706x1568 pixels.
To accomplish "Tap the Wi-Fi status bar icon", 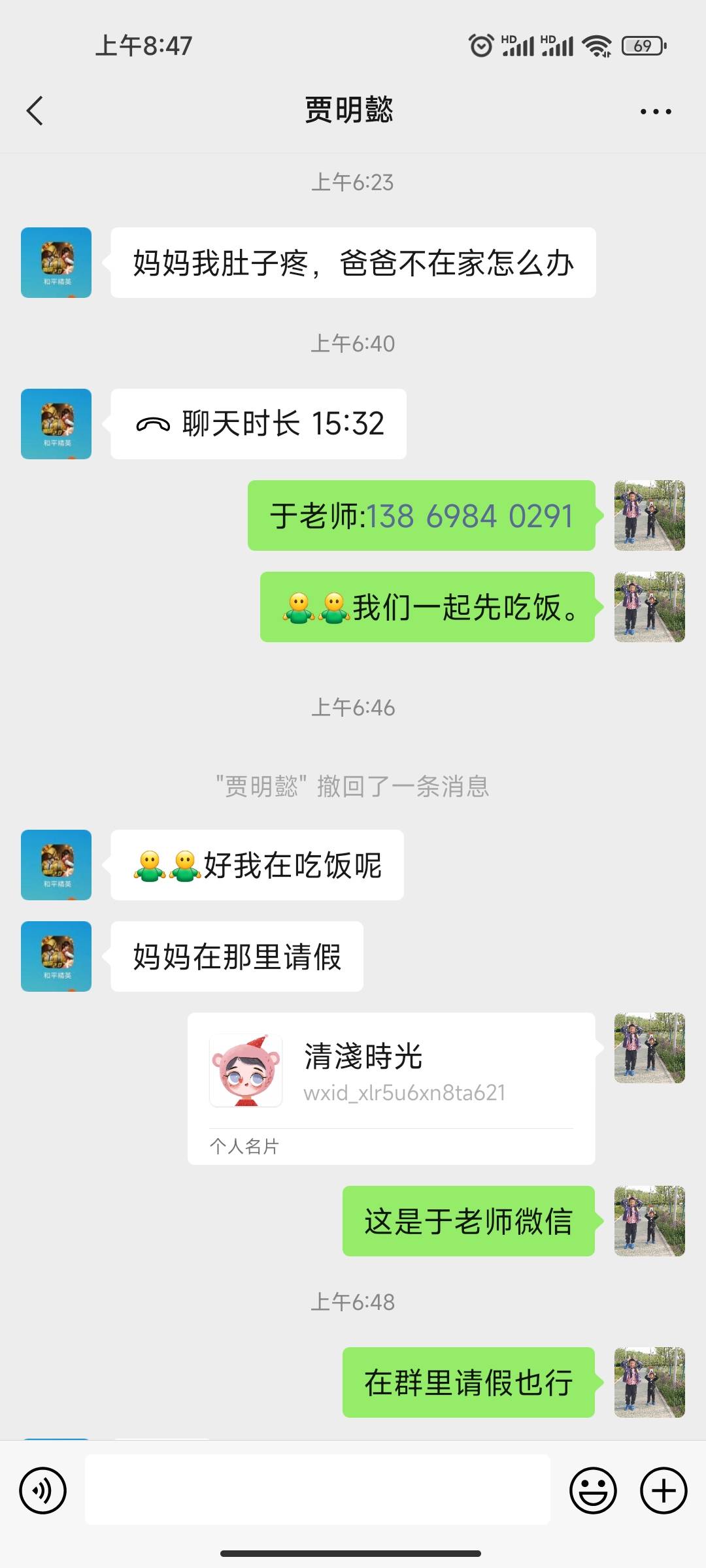I will click(x=597, y=46).
